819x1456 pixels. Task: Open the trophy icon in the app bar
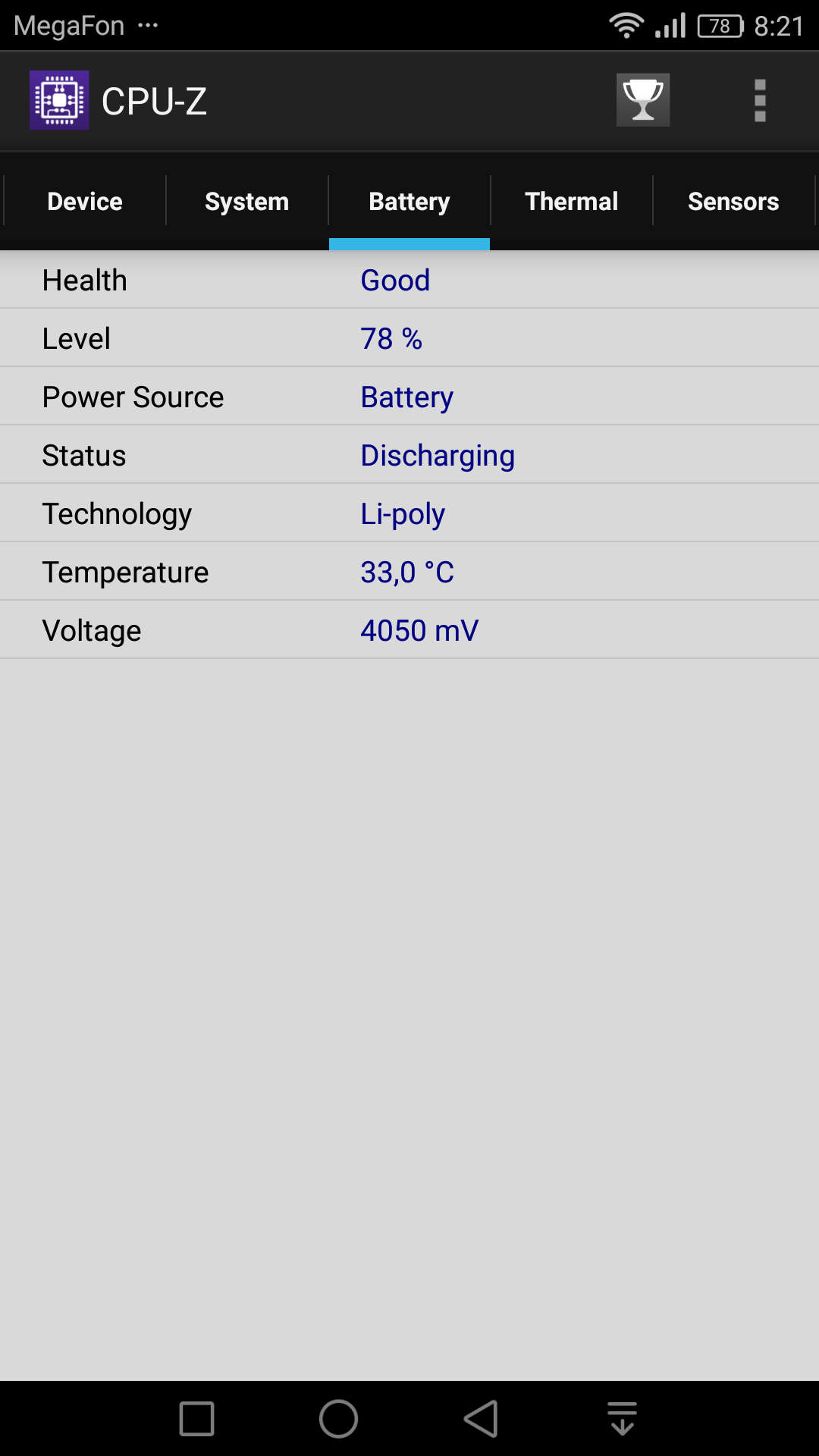click(x=642, y=100)
